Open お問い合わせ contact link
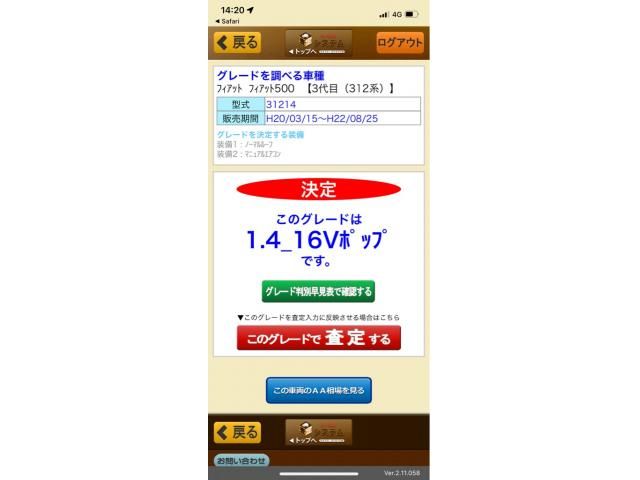 point(242,461)
